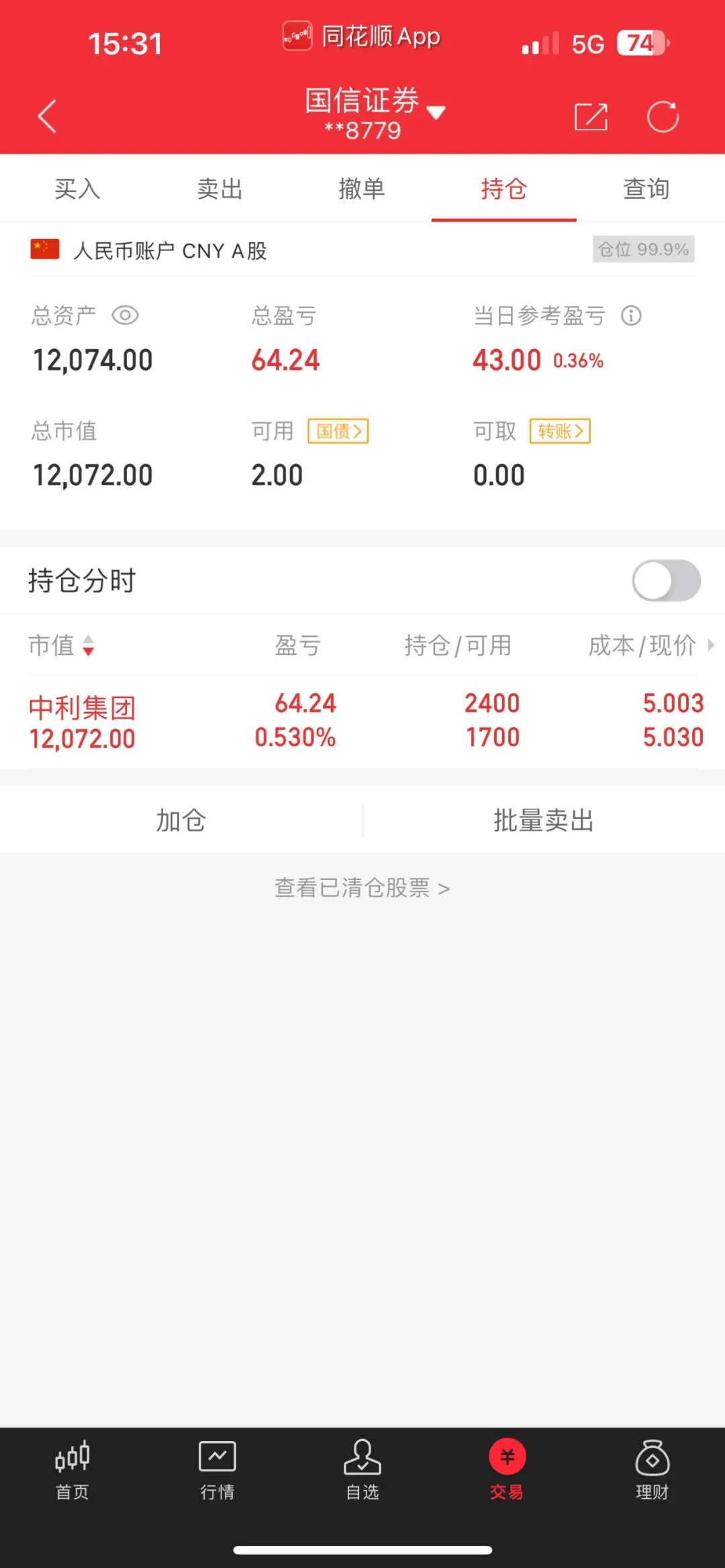Open the 国债 link next to 可用

click(338, 431)
